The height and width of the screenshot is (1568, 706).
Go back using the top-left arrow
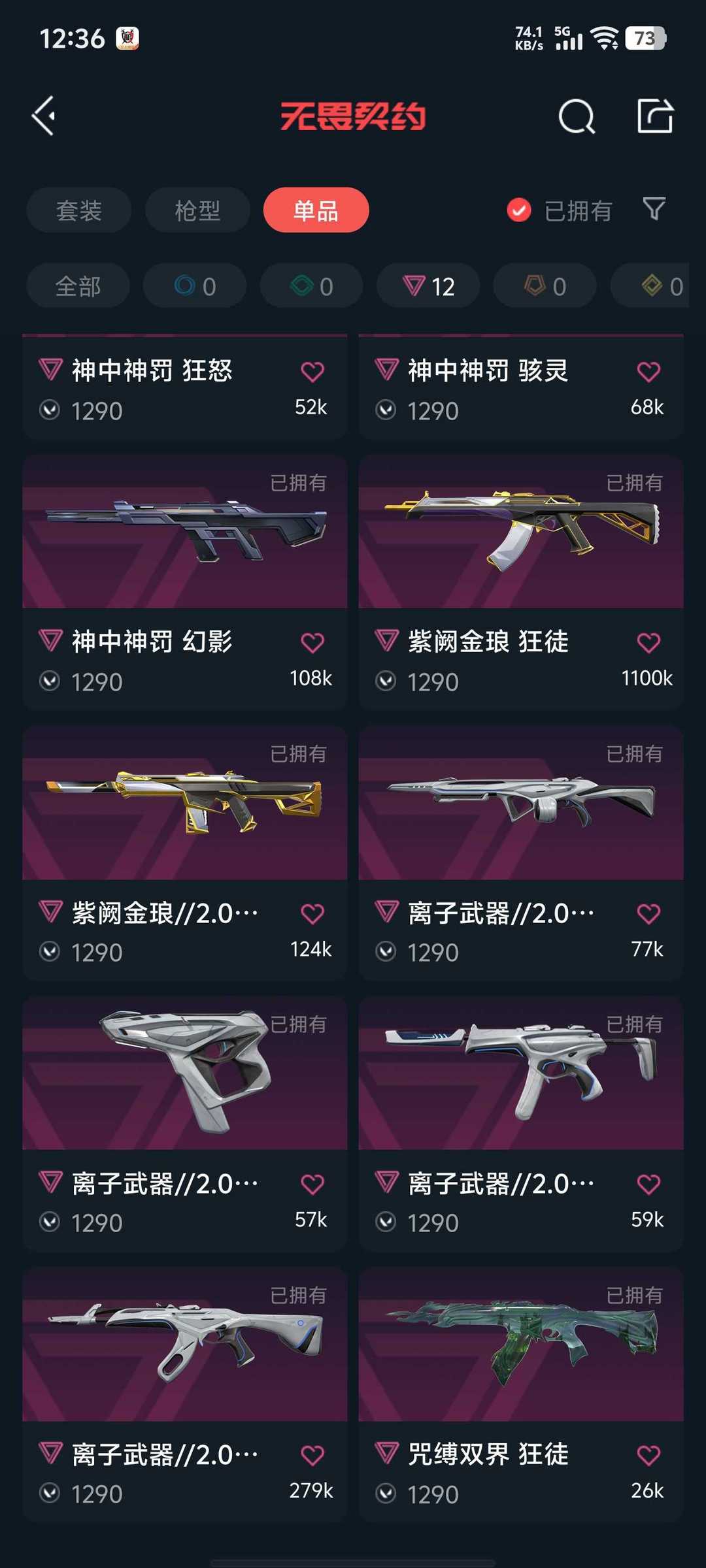pos(44,116)
